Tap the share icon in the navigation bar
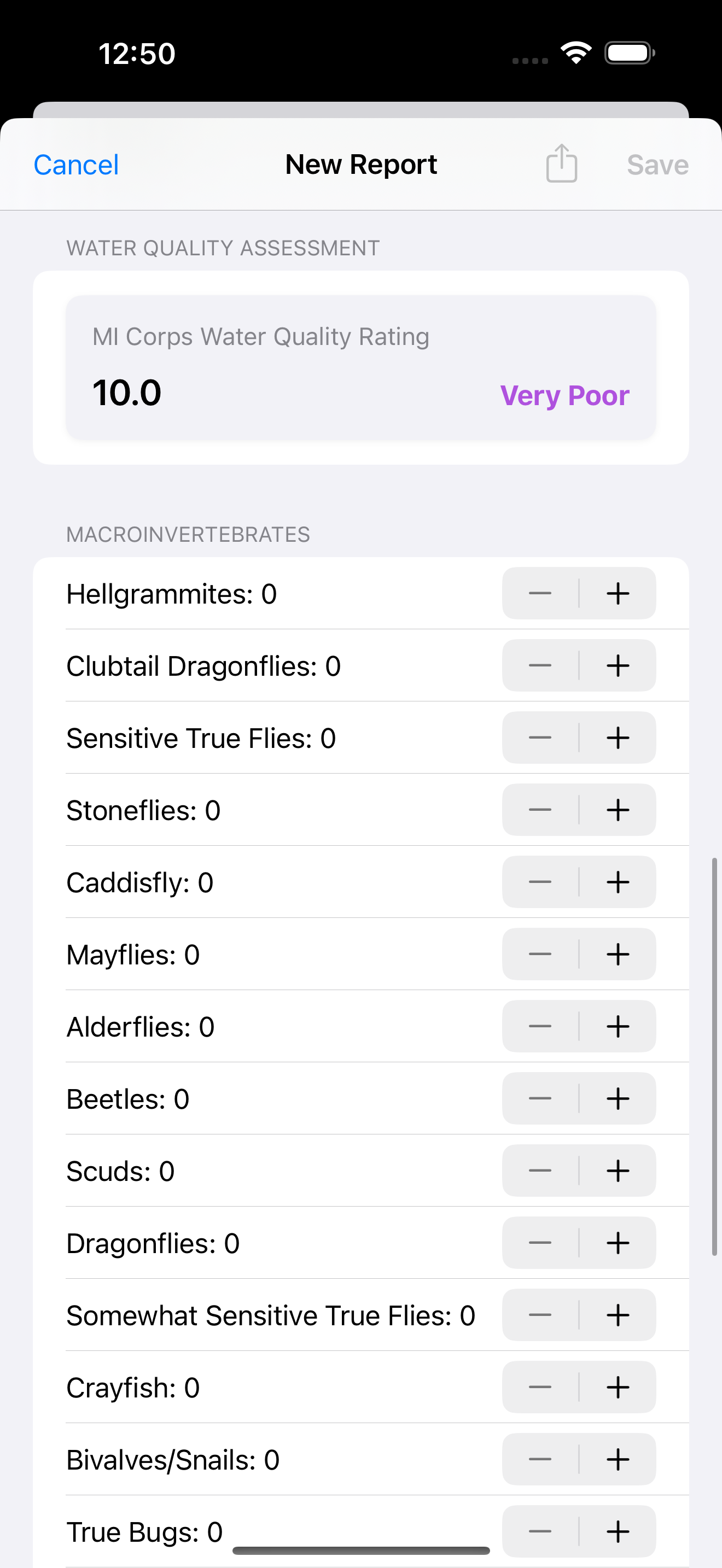722x1568 pixels. coord(561,163)
